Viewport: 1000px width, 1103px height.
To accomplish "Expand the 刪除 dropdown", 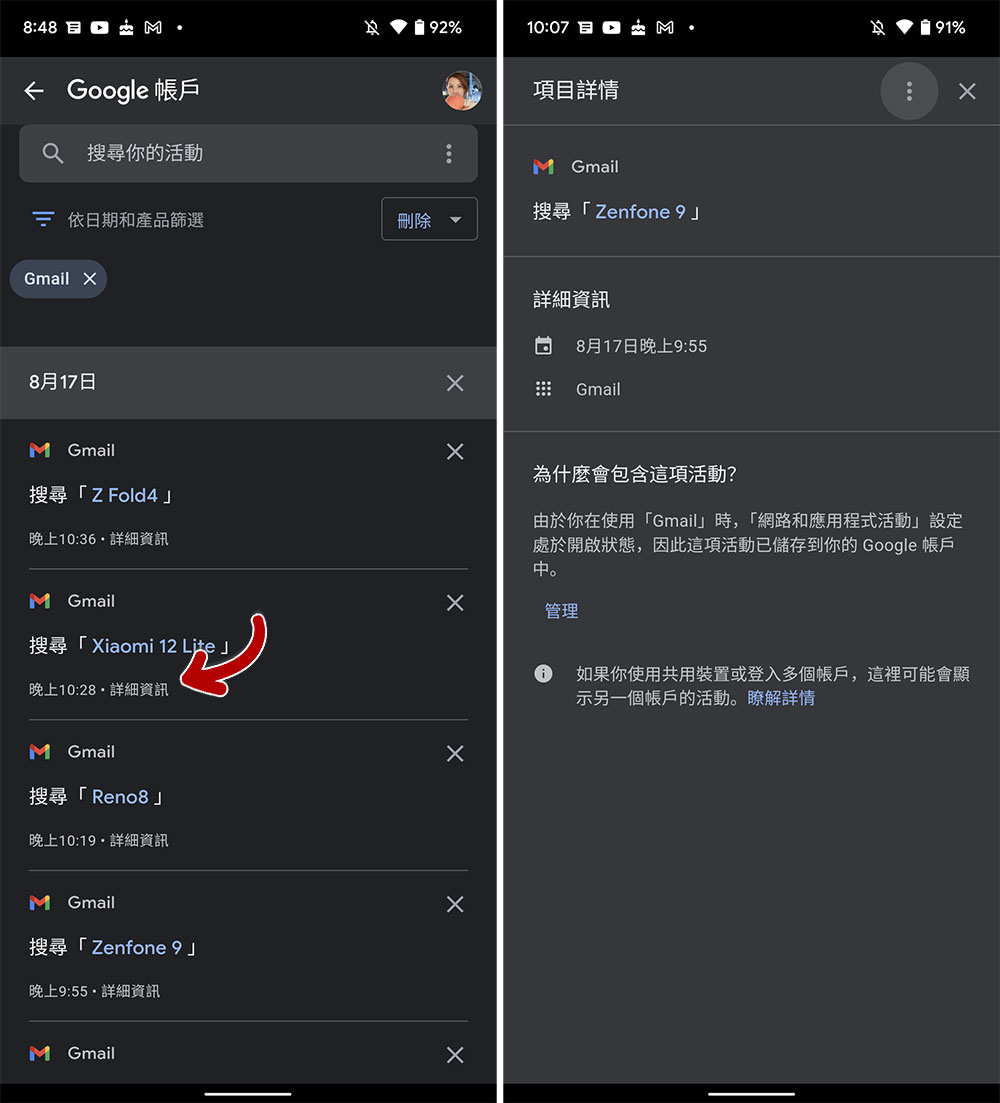I will [430, 220].
